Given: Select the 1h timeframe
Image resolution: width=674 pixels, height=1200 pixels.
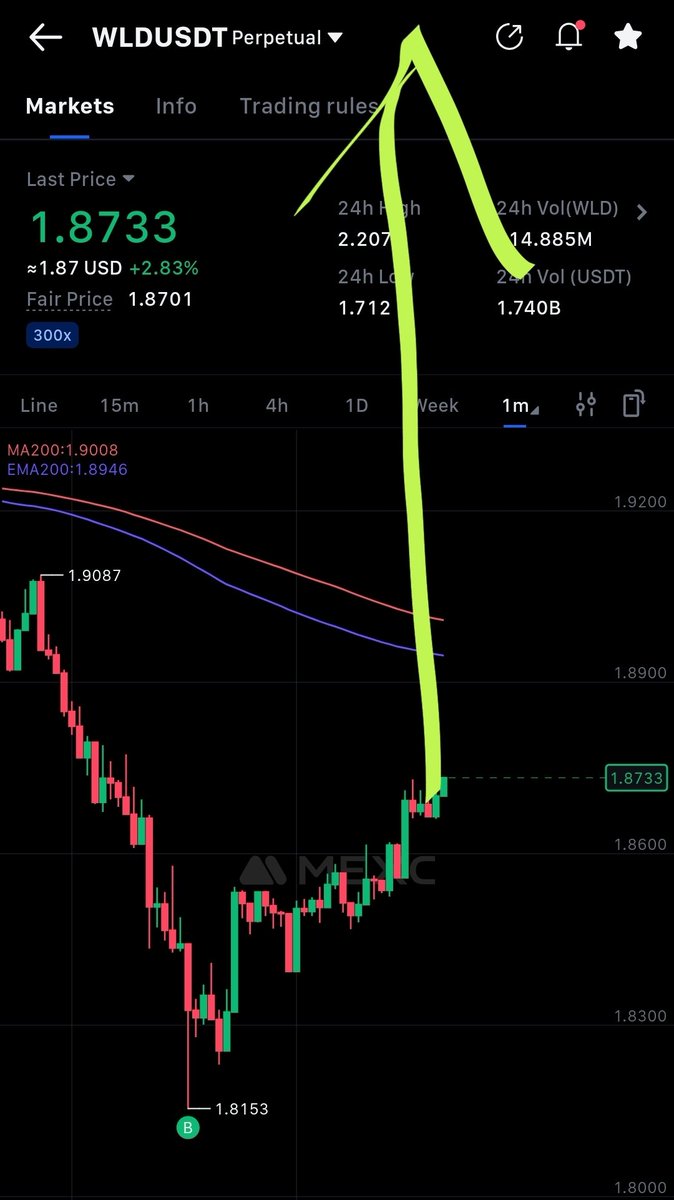Looking at the screenshot, I should point(198,405).
